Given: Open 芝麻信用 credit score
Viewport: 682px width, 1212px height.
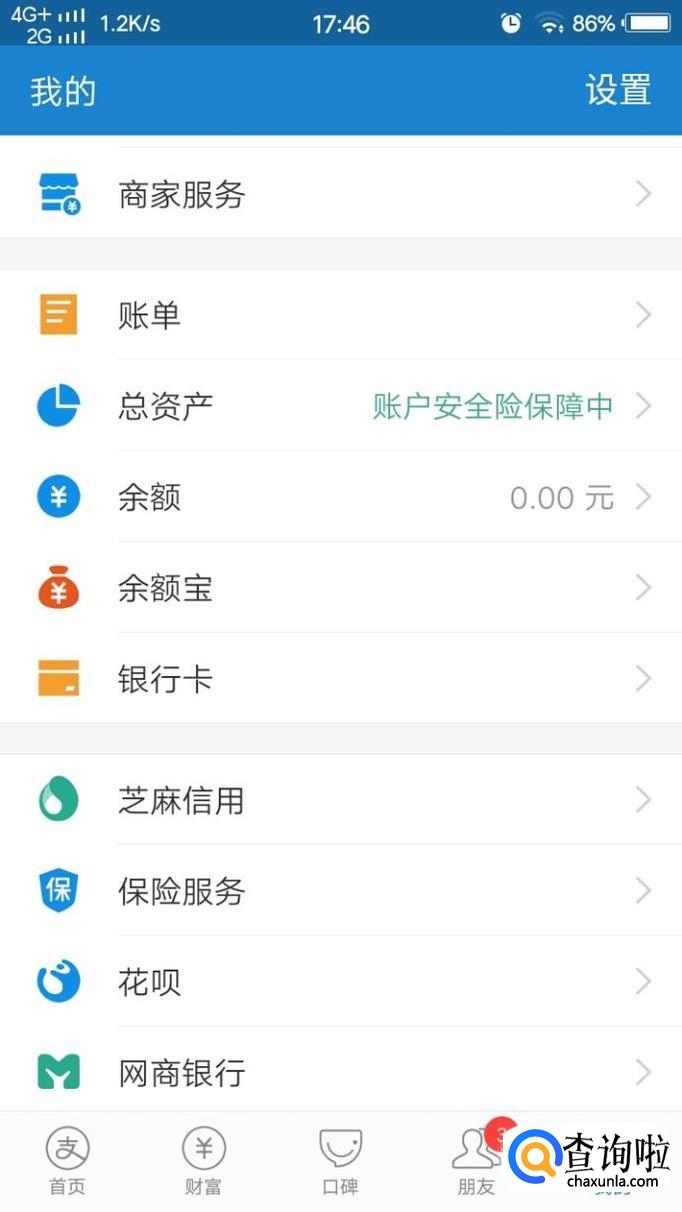Looking at the screenshot, I should tap(340, 800).
